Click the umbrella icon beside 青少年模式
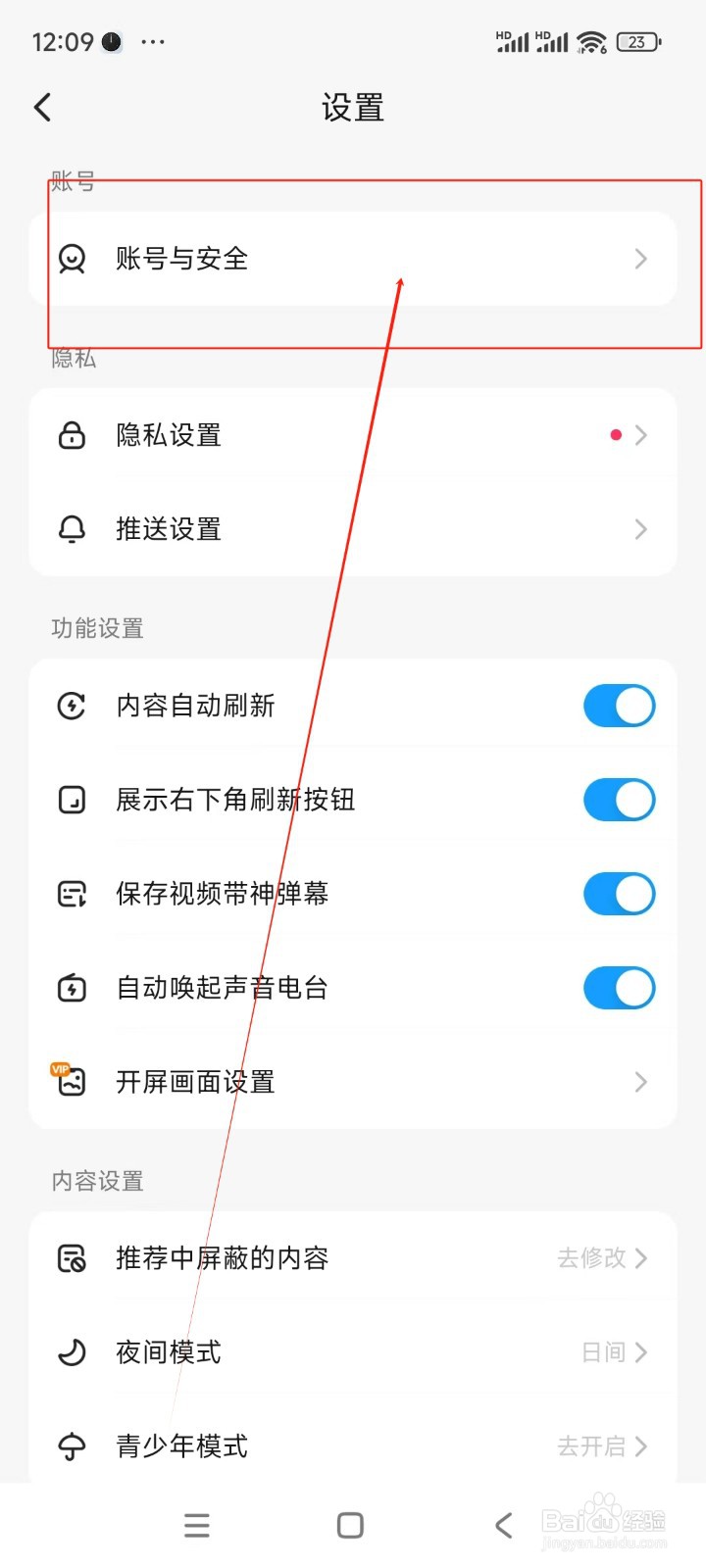 pyautogui.click(x=71, y=1445)
